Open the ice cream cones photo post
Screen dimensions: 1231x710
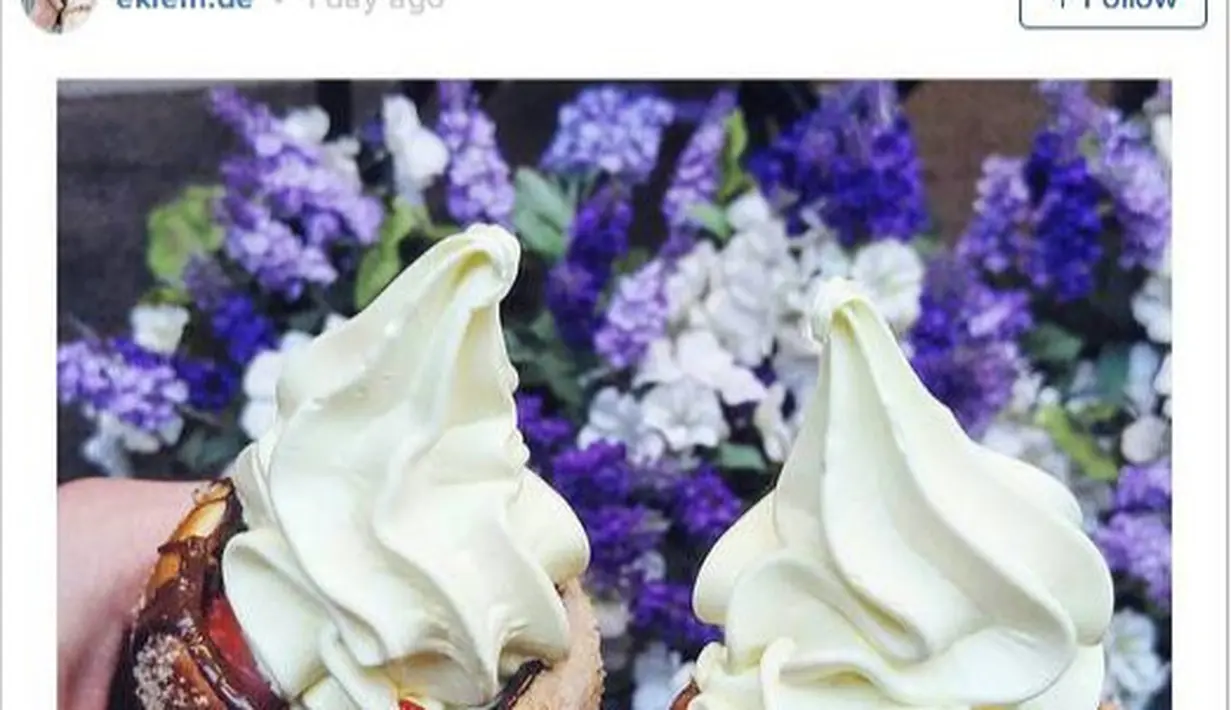614,395
